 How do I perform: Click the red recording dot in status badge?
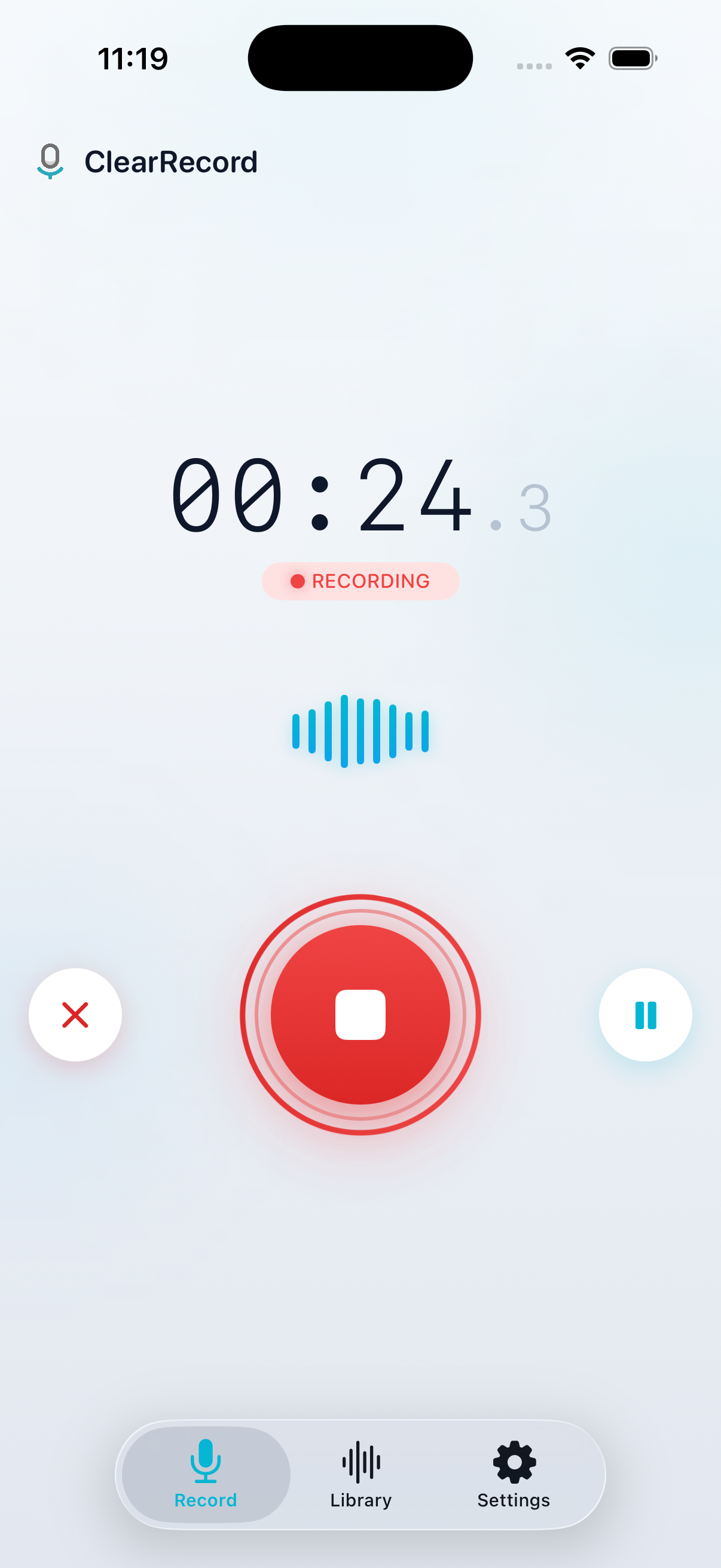click(299, 581)
